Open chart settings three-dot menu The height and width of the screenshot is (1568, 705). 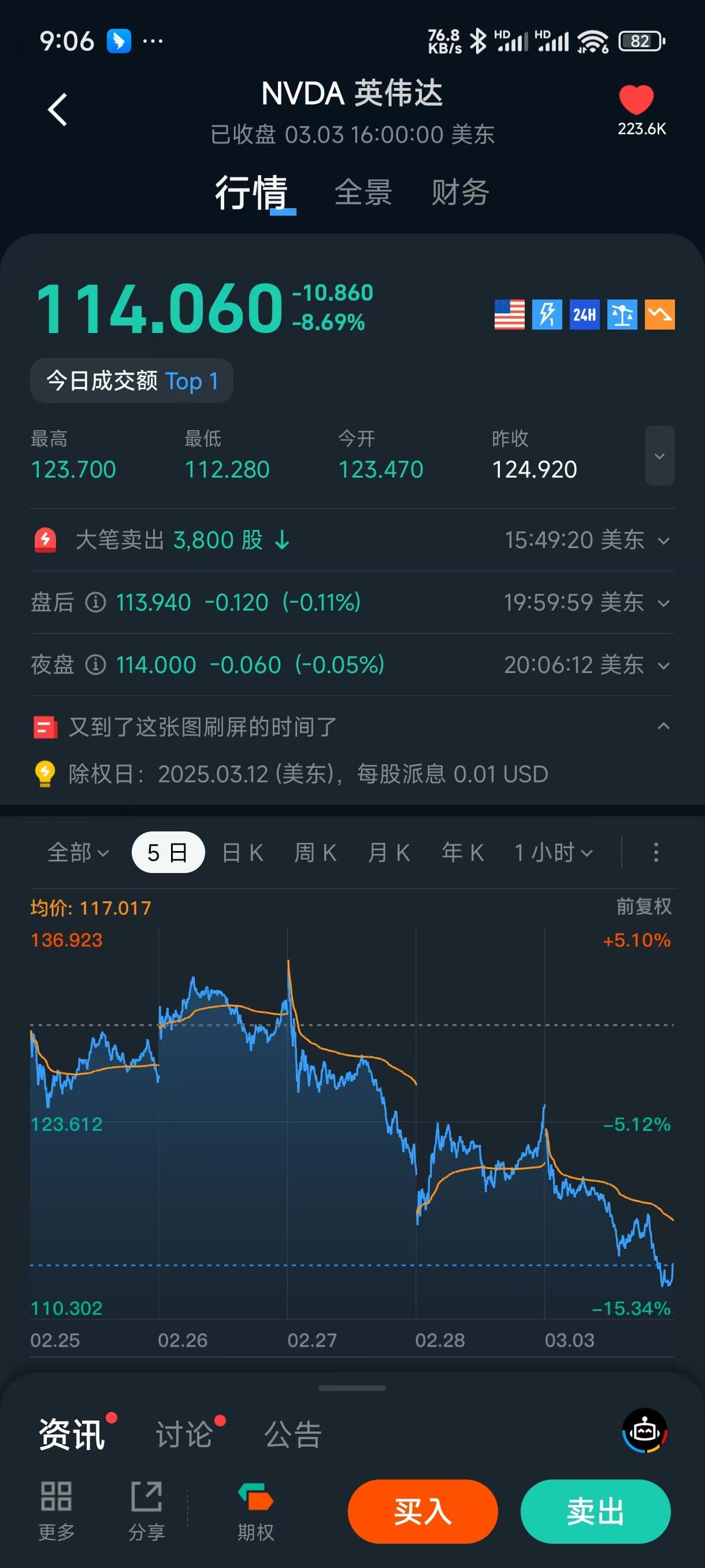[x=656, y=852]
